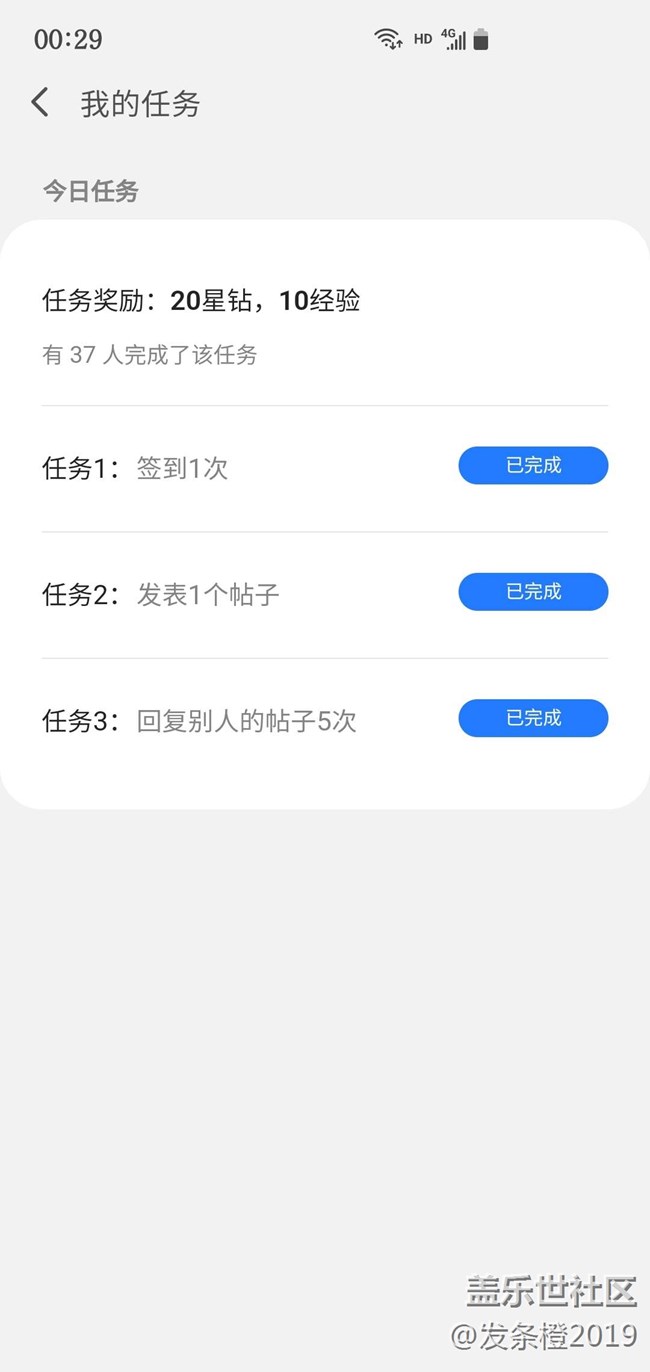This screenshot has height=1372, width=650.
Task: Tap 已完成 button for 签到1次 task
Action: point(533,466)
